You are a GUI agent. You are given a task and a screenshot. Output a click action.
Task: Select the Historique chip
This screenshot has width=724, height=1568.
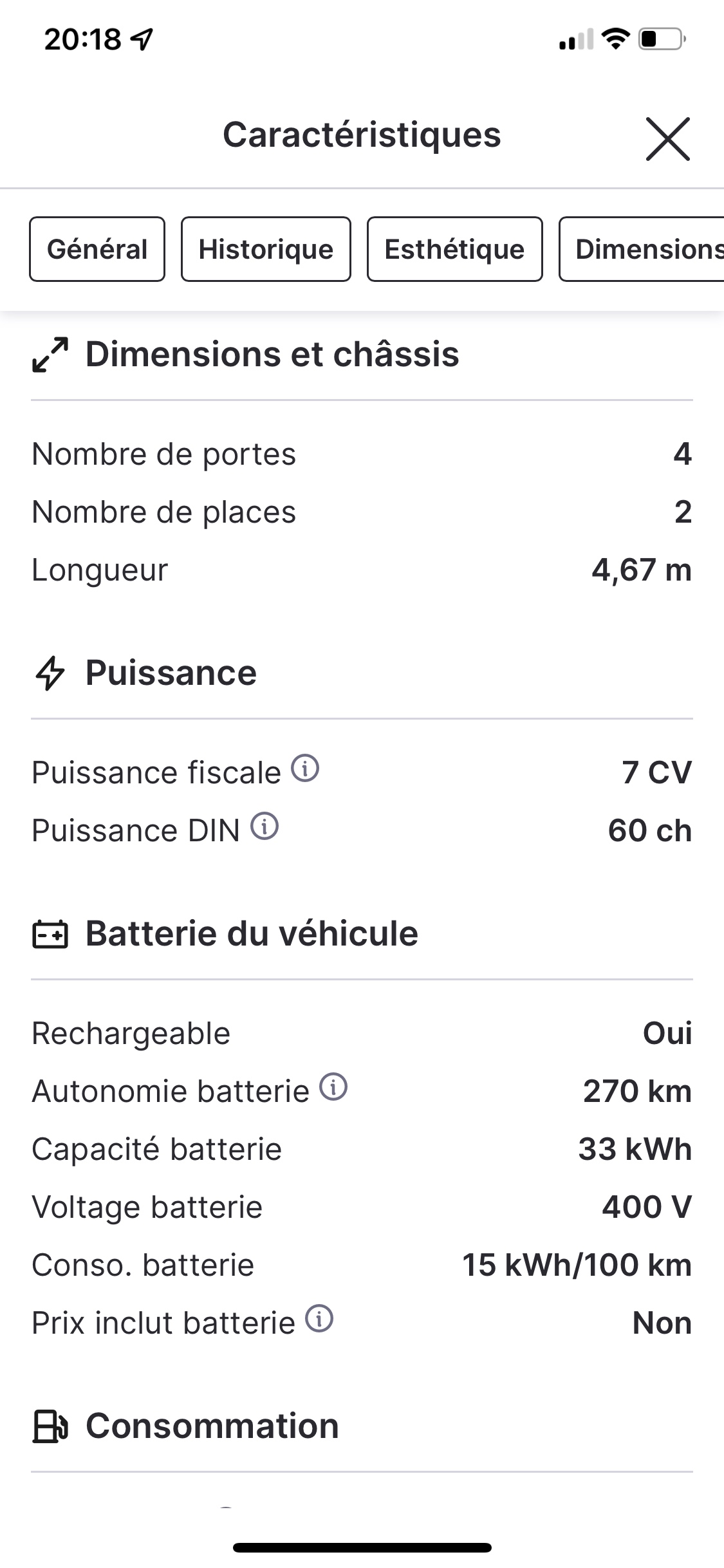(266, 249)
